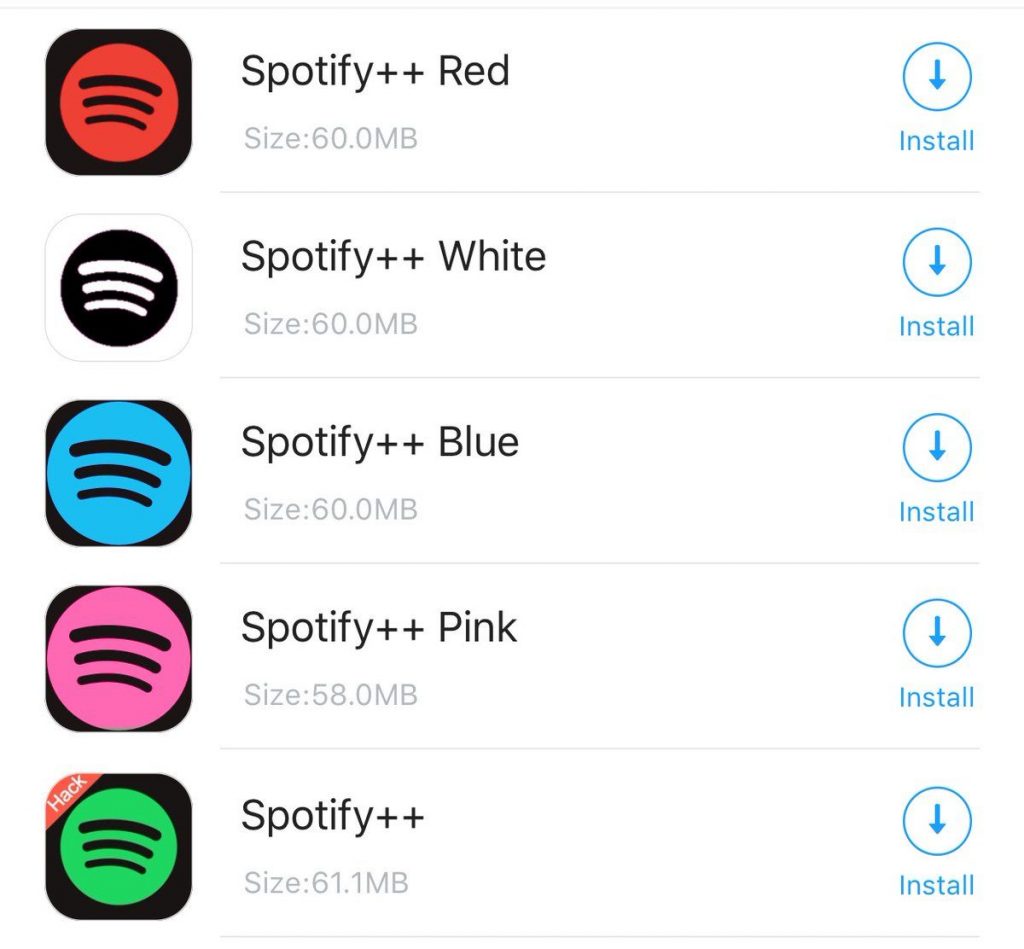Screen dimensions: 1024x949
Task: Install Spotify++ Blue
Action: tap(936, 450)
